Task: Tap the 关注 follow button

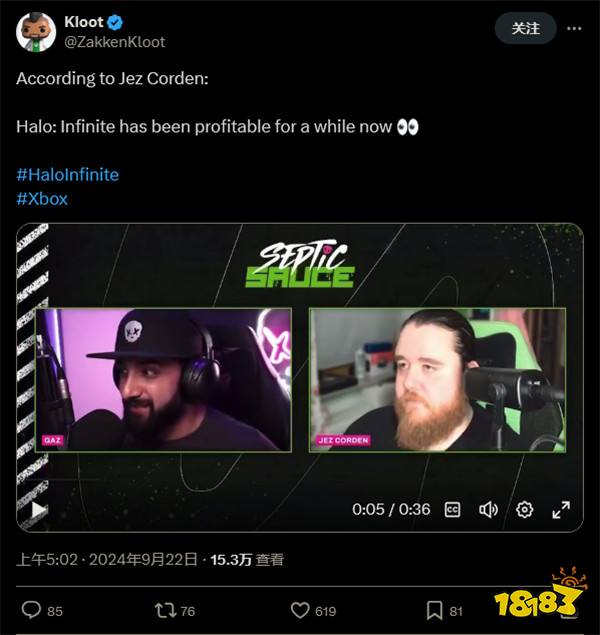Action: point(525,29)
